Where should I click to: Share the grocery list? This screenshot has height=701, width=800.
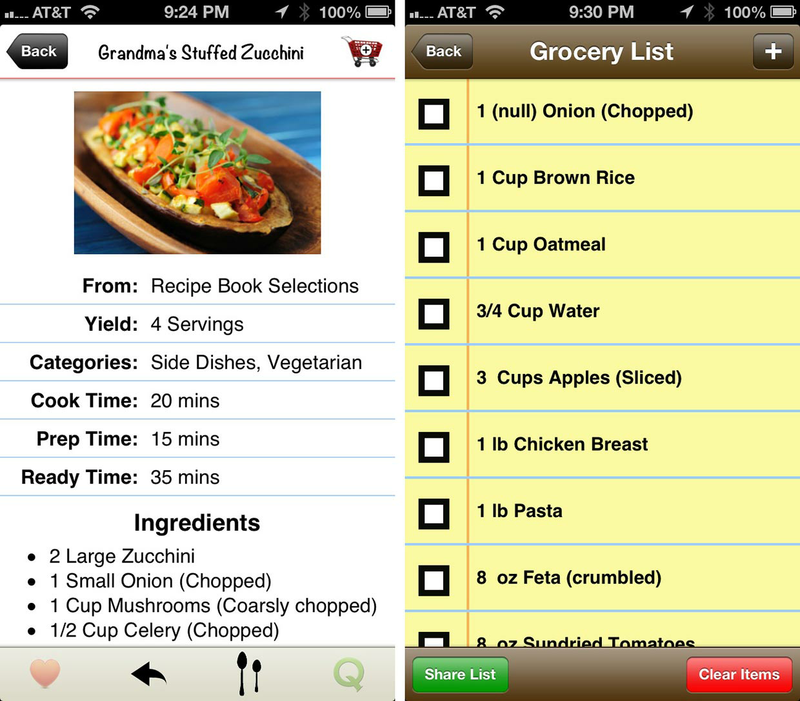460,675
